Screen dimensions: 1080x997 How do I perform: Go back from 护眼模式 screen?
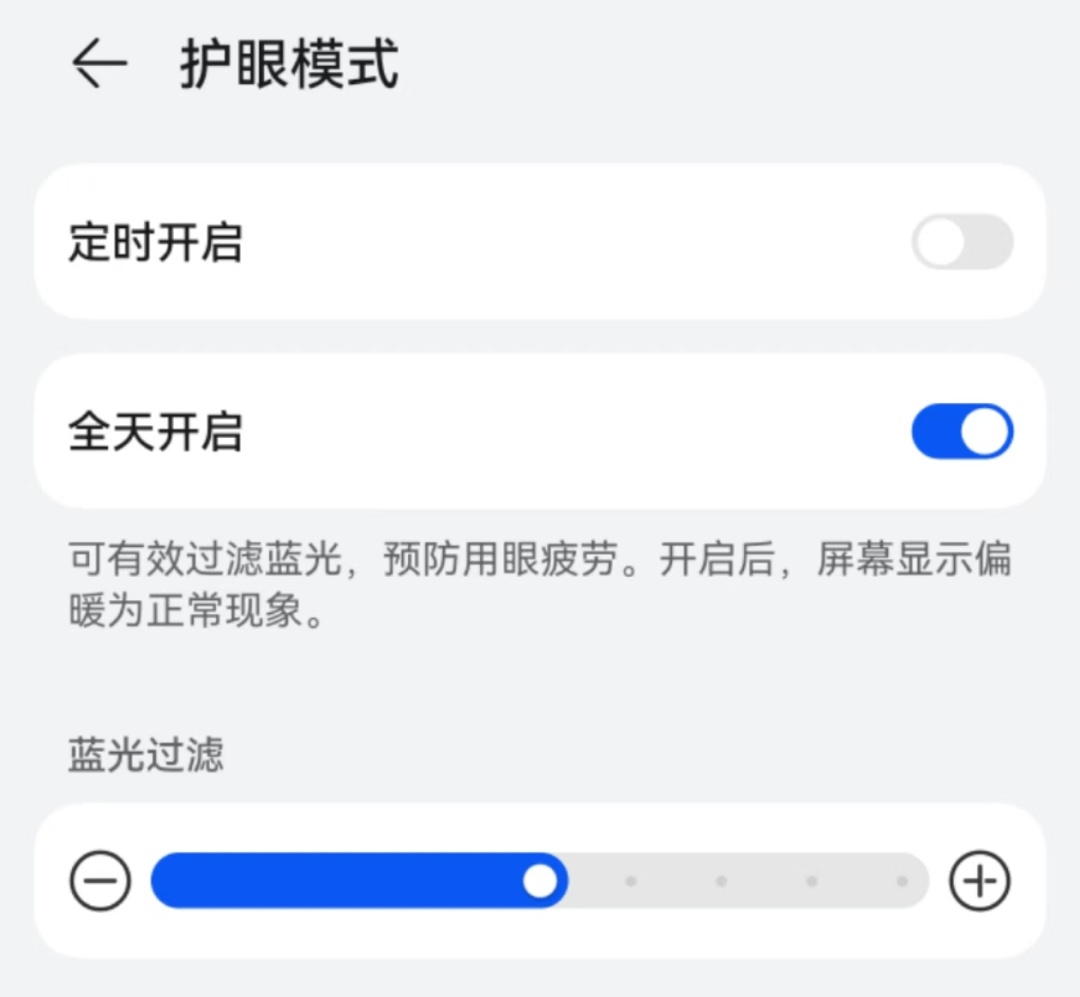pos(99,65)
